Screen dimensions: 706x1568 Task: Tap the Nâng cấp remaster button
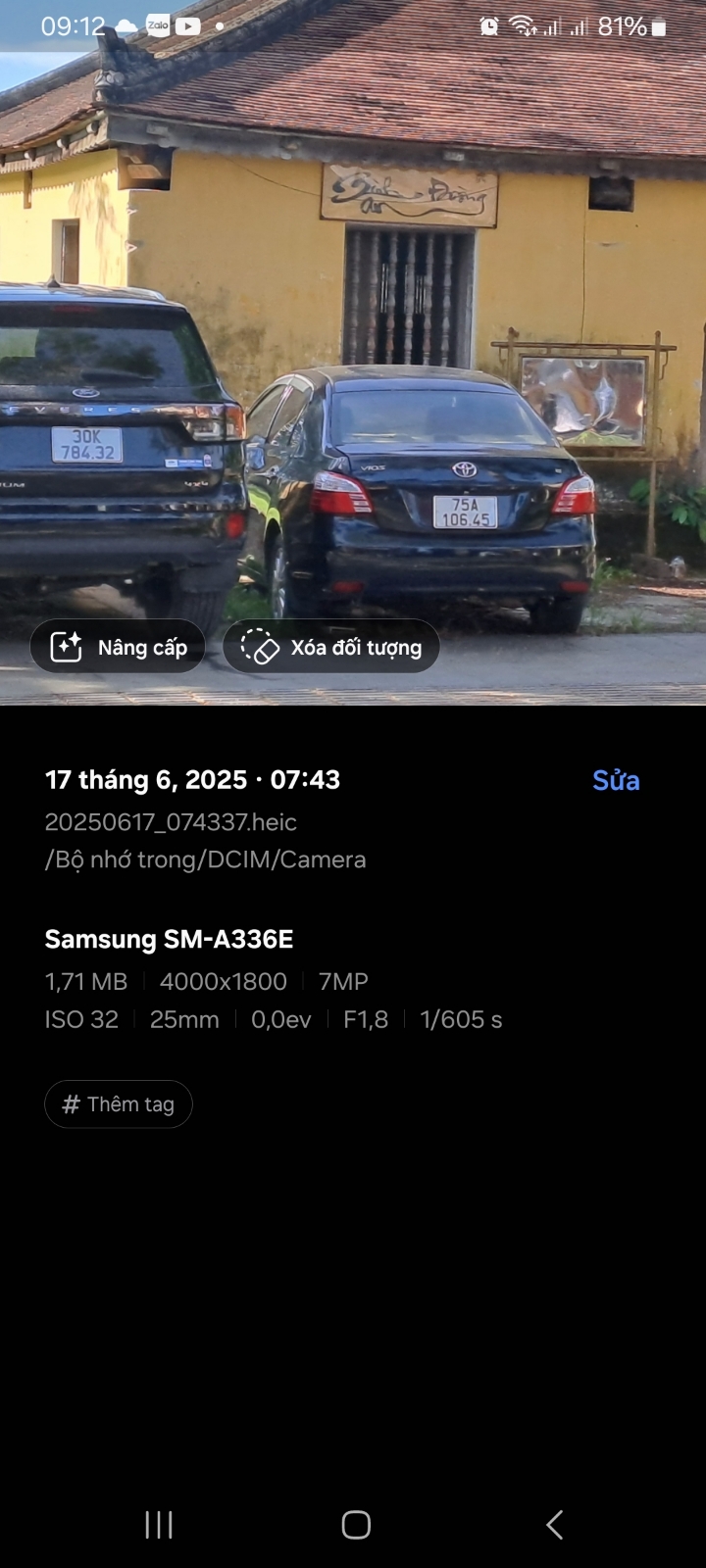point(118,647)
